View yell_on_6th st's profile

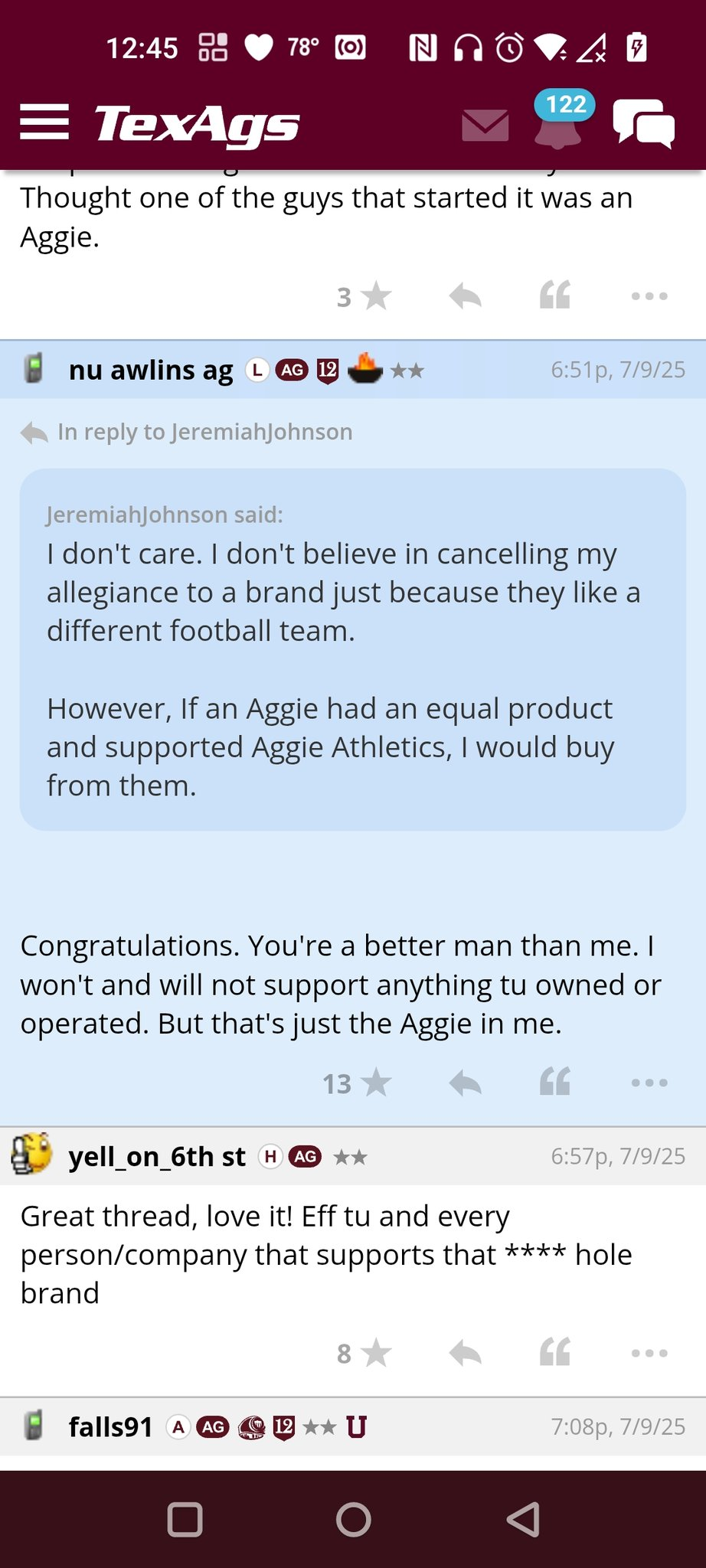click(157, 1156)
